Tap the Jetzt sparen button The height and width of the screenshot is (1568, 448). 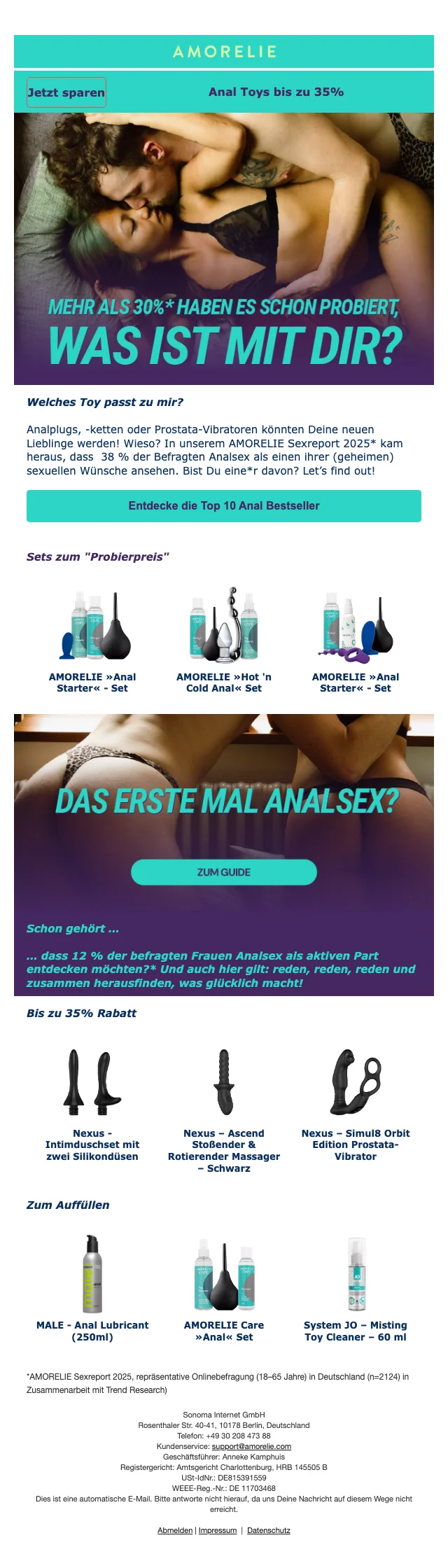pos(66,92)
